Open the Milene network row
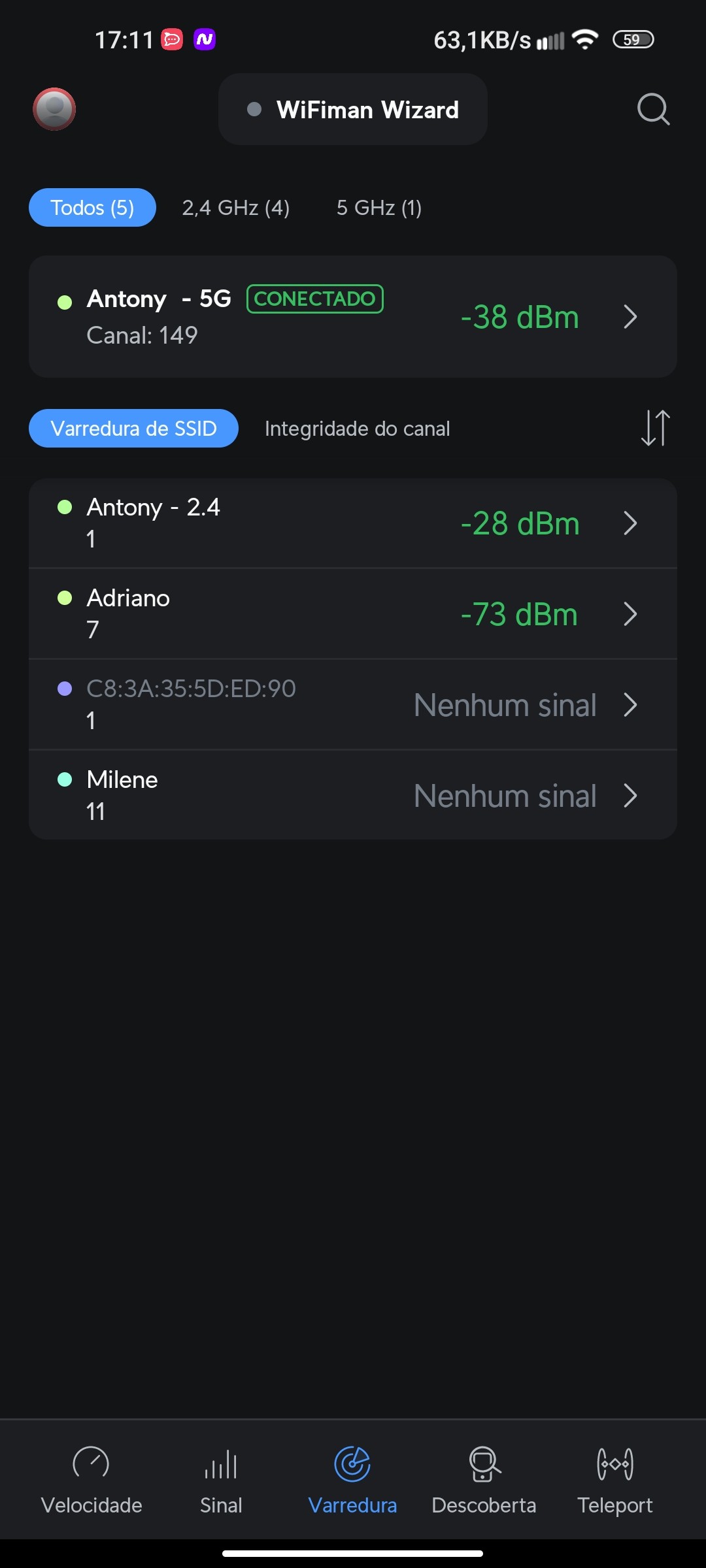 352,796
